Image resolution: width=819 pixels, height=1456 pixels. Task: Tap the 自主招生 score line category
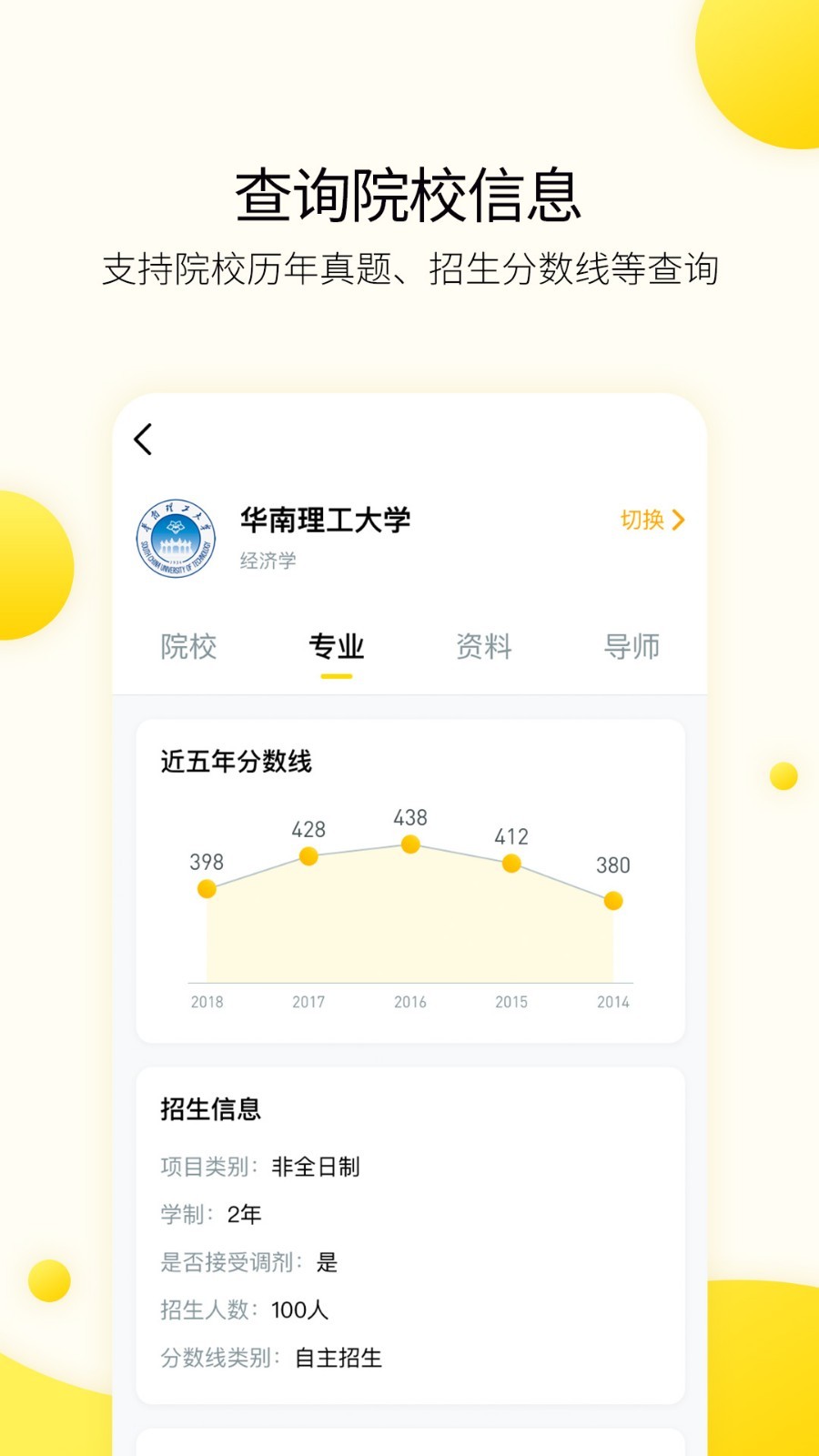(x=339, y=1359)
